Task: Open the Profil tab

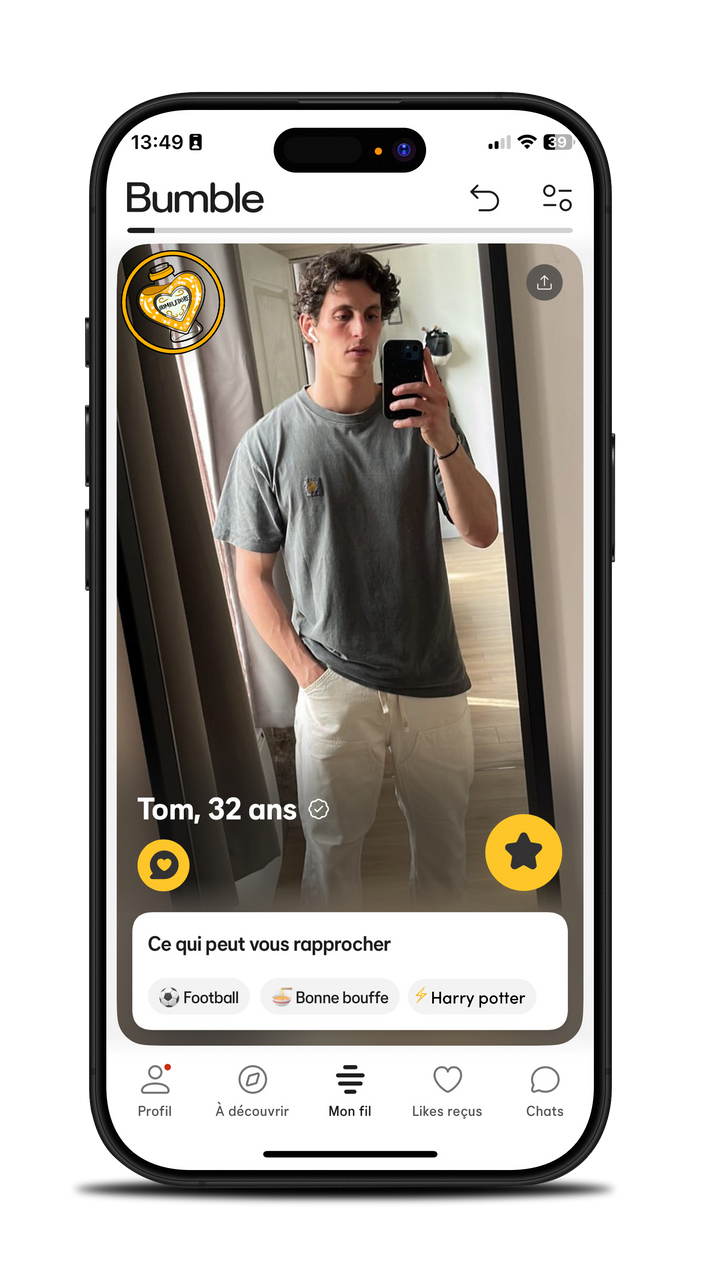Action: coord(155,1091)
